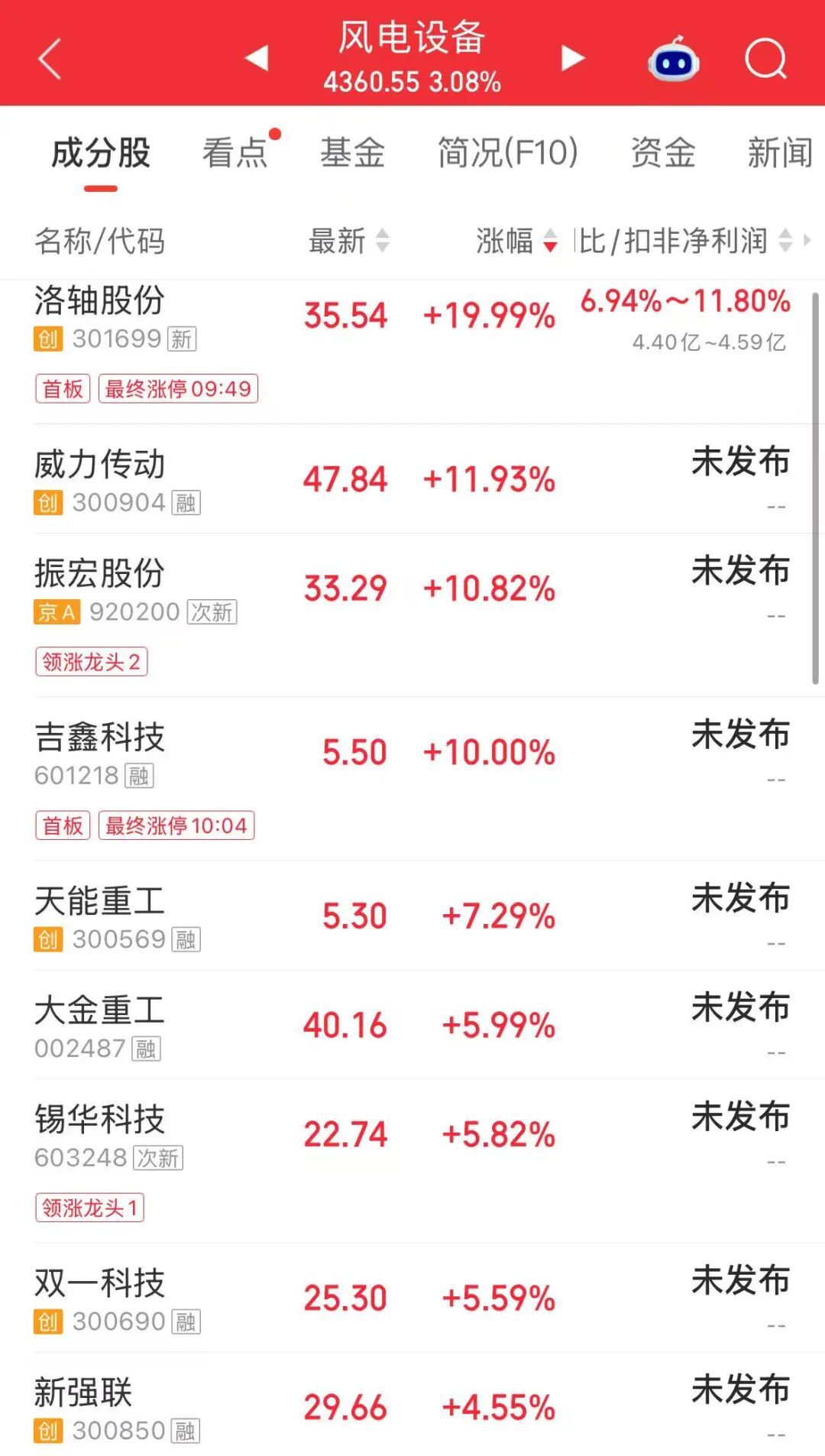Switch to the 资金 tab

662,152
